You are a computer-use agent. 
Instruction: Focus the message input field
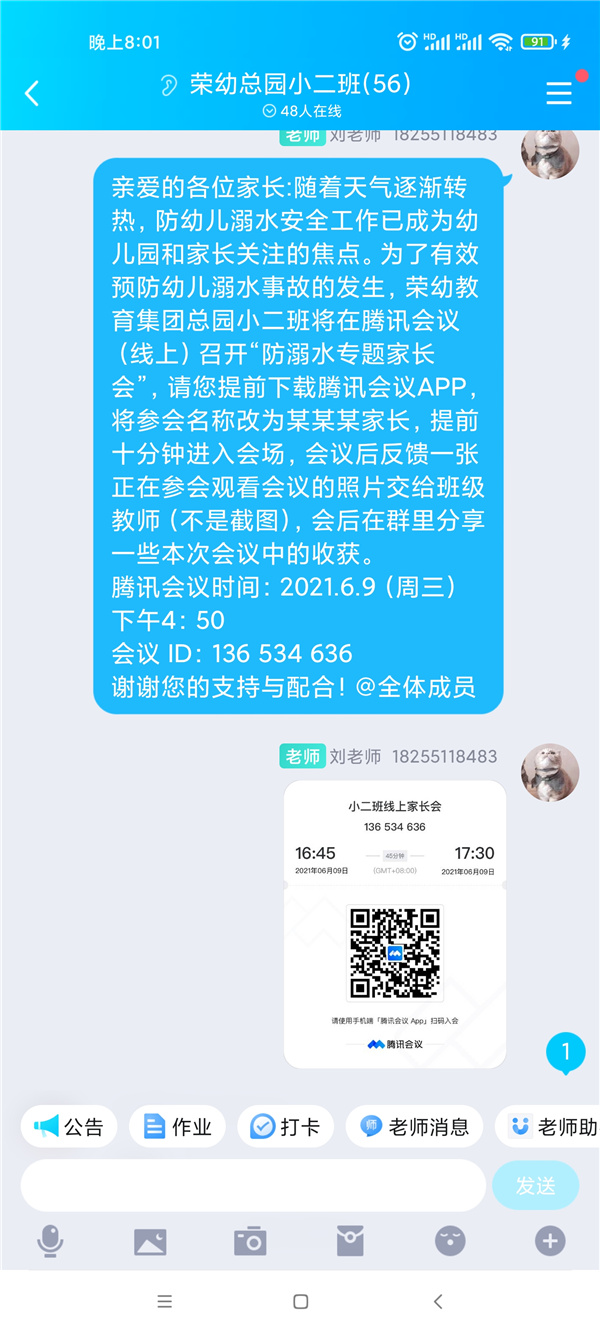point(255,1186)
